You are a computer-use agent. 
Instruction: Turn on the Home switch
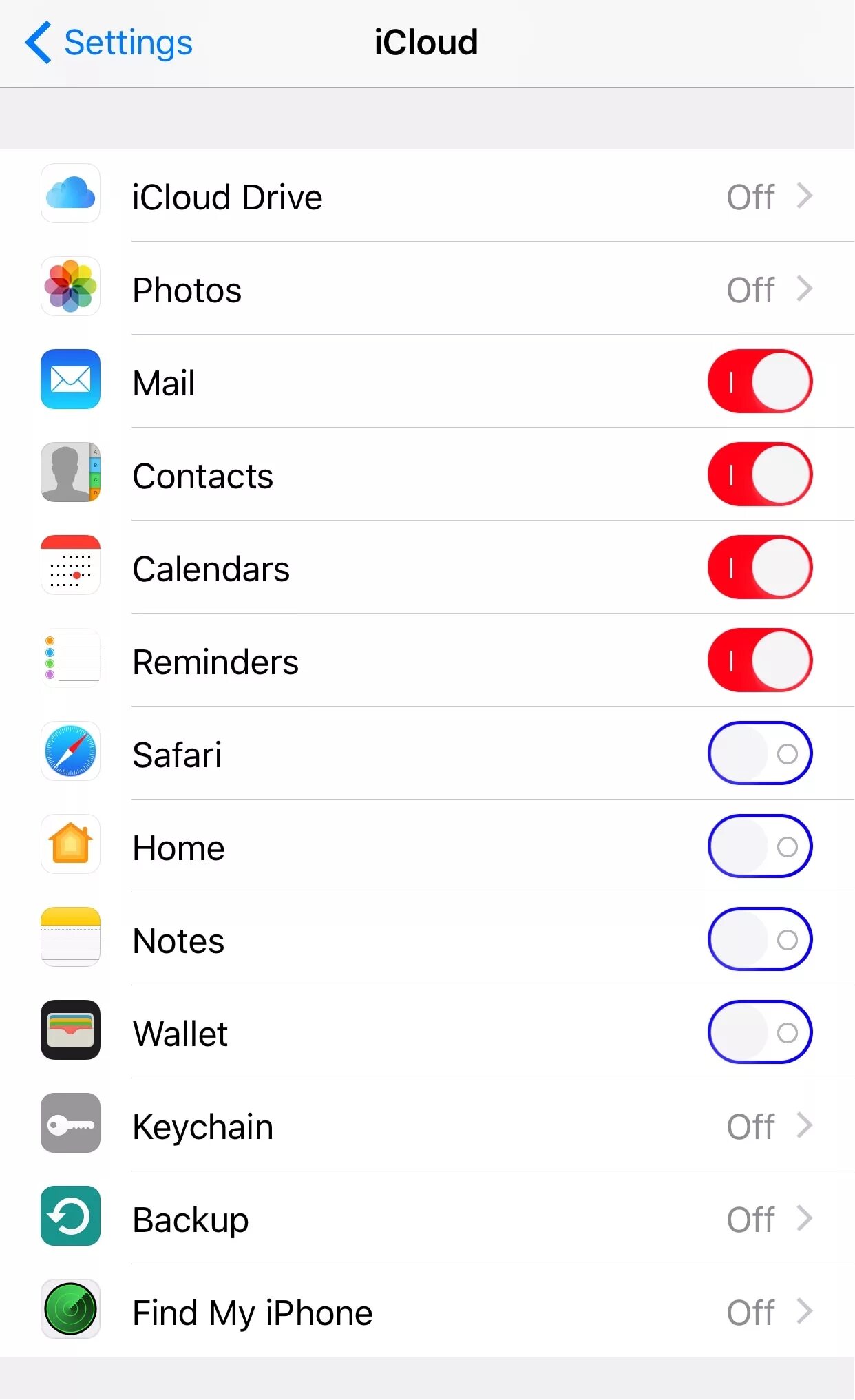pos(760,846)
